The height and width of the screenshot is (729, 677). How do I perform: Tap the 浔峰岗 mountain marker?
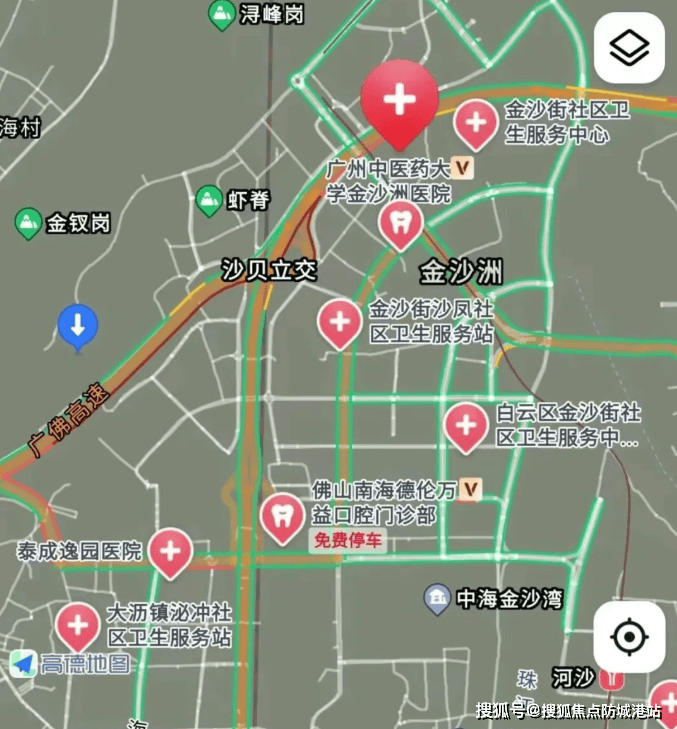tap(221, 14)
